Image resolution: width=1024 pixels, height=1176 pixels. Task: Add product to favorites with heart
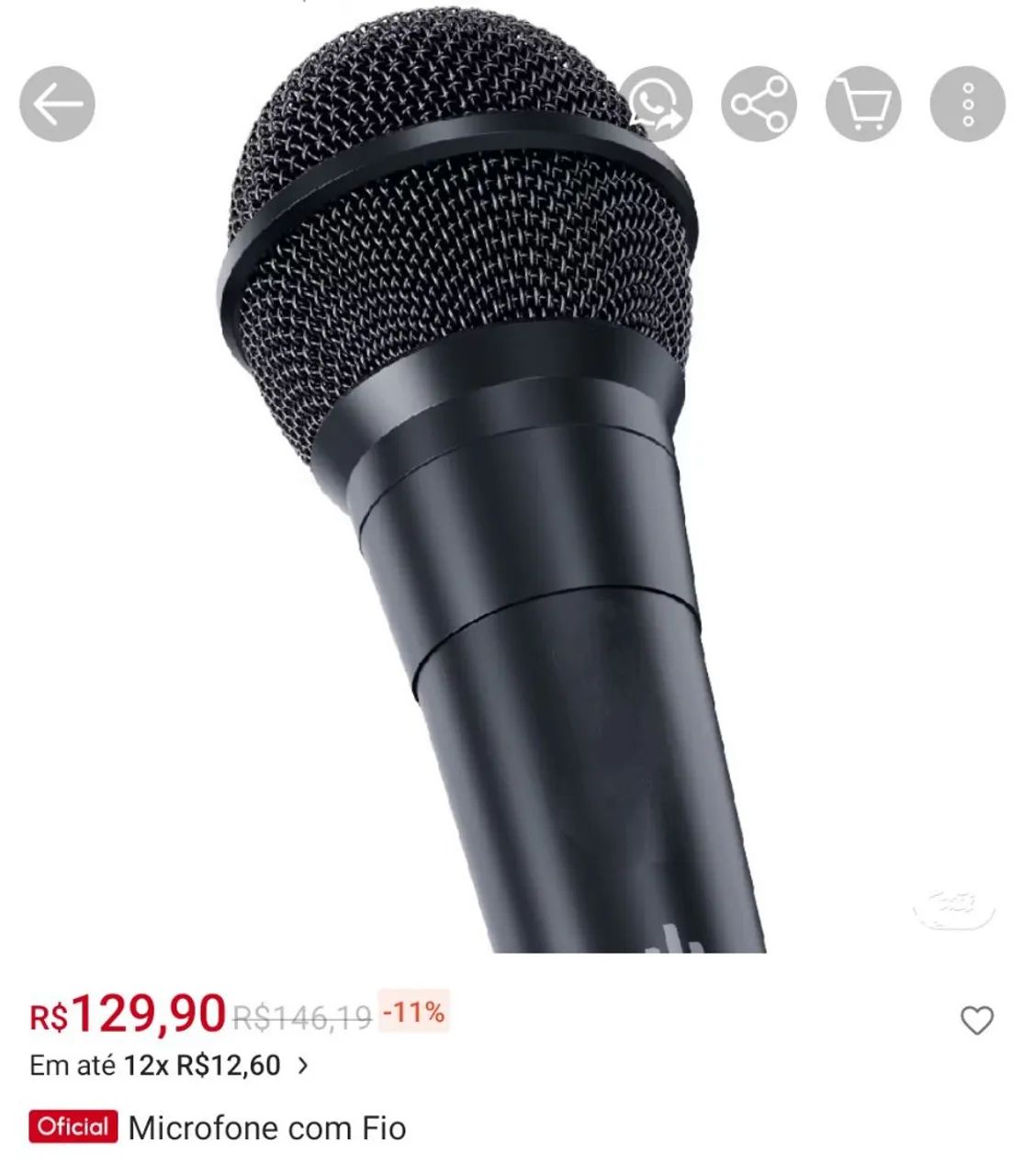[x=976, y=1020]
